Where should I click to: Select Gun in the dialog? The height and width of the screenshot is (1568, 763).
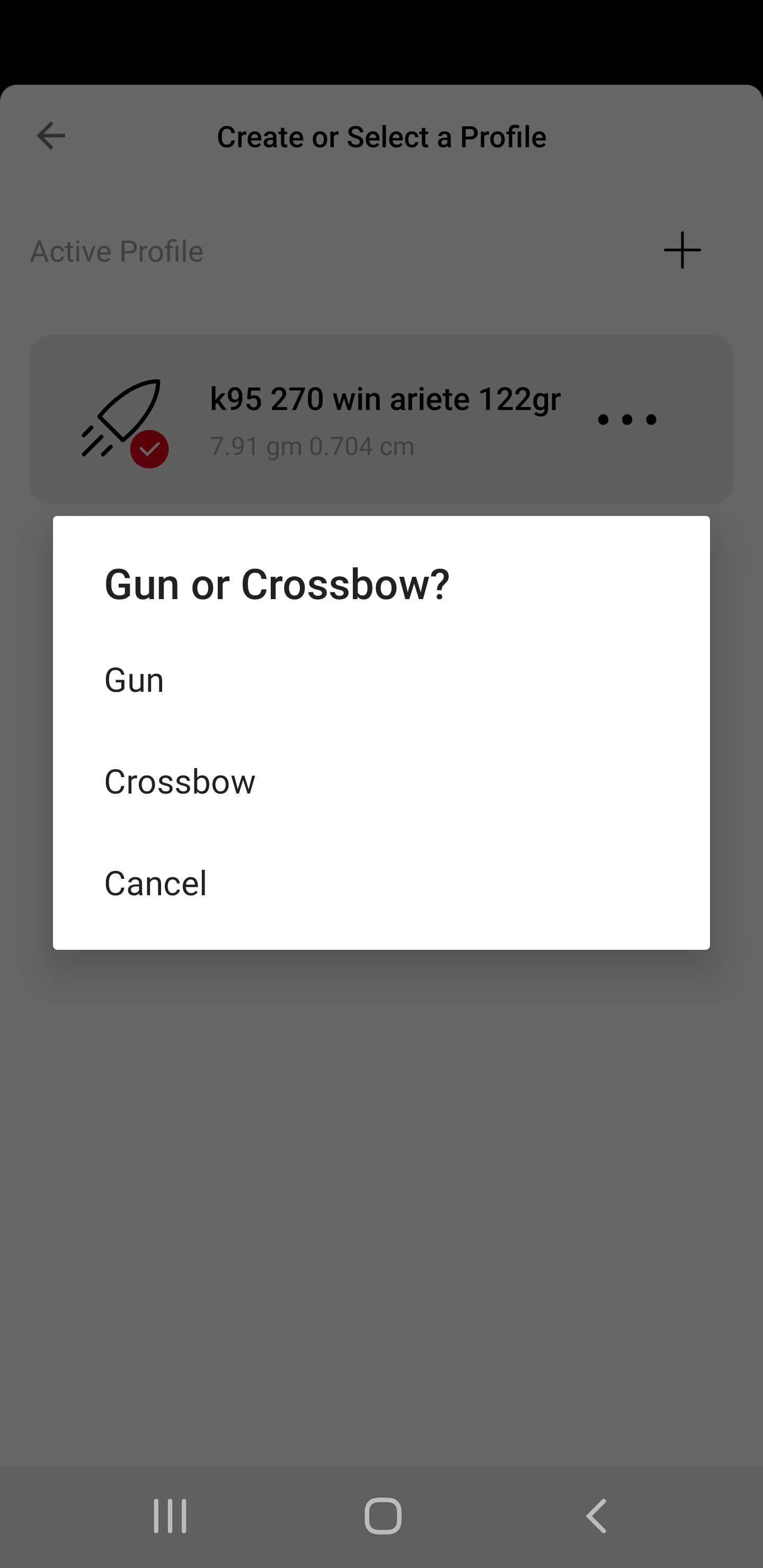point(381,680)
